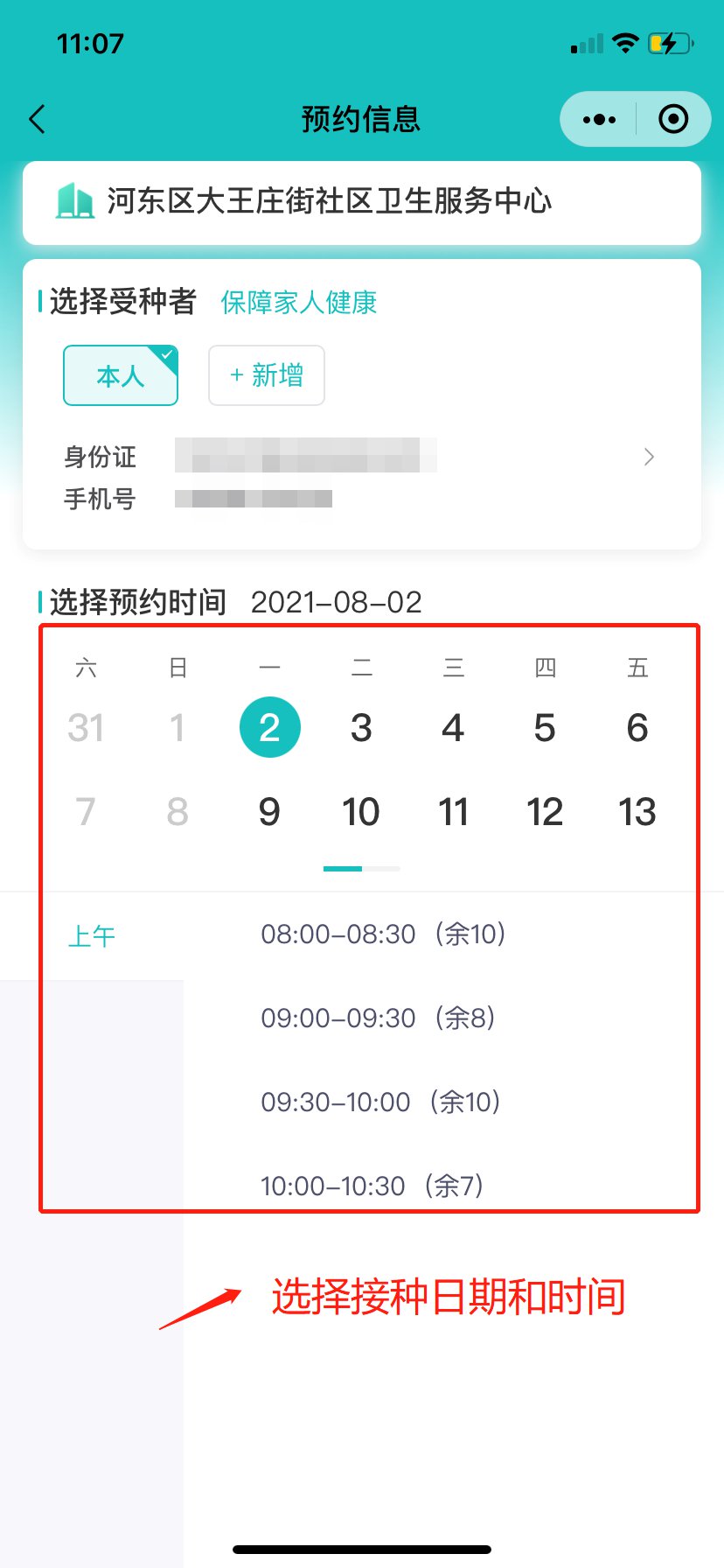Screen dimensions: 724x1568
Task: Select date 6 on the calendar
Action: click(x=637, y=728)
